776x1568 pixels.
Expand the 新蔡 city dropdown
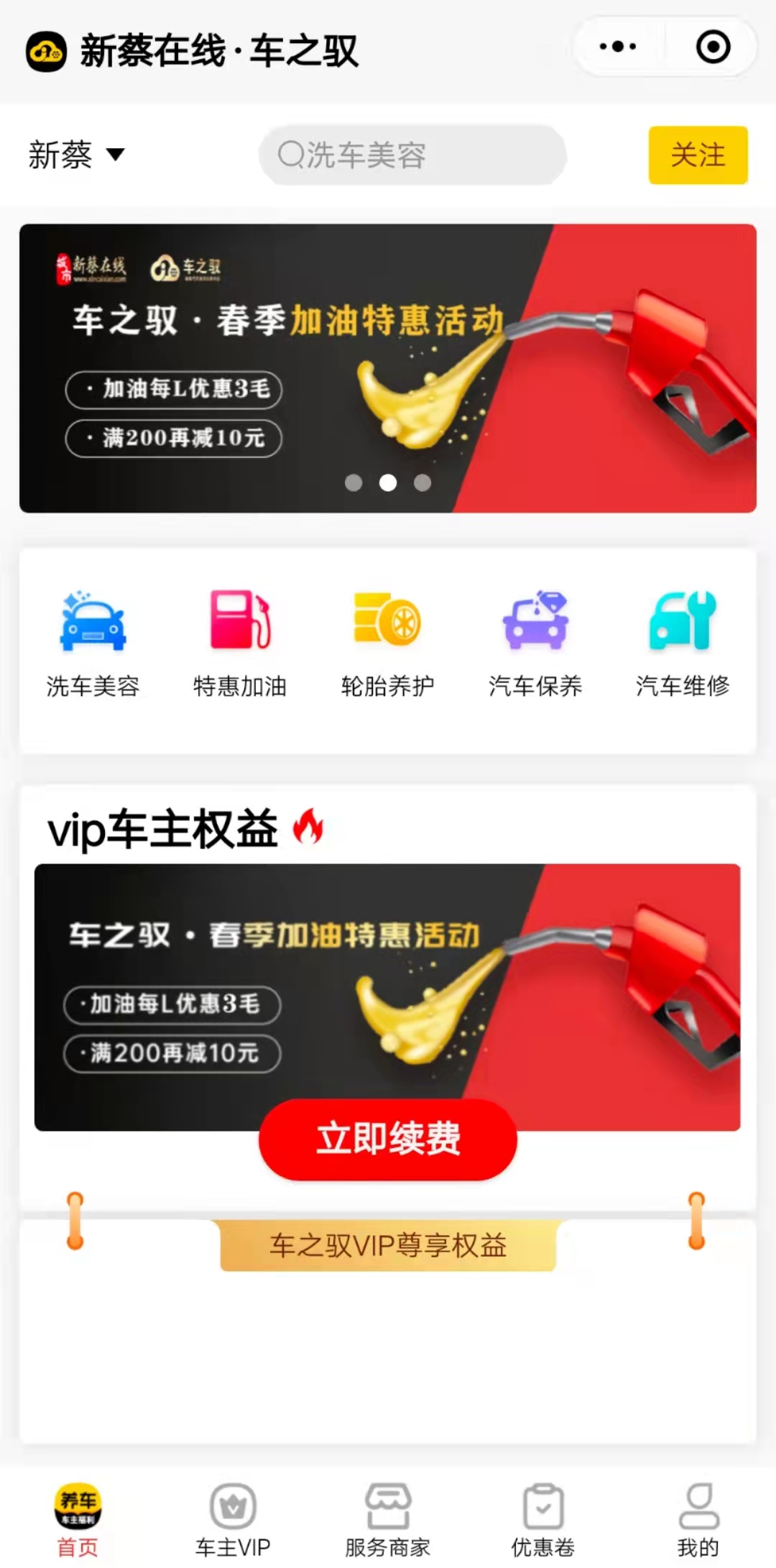click(76, 155)
